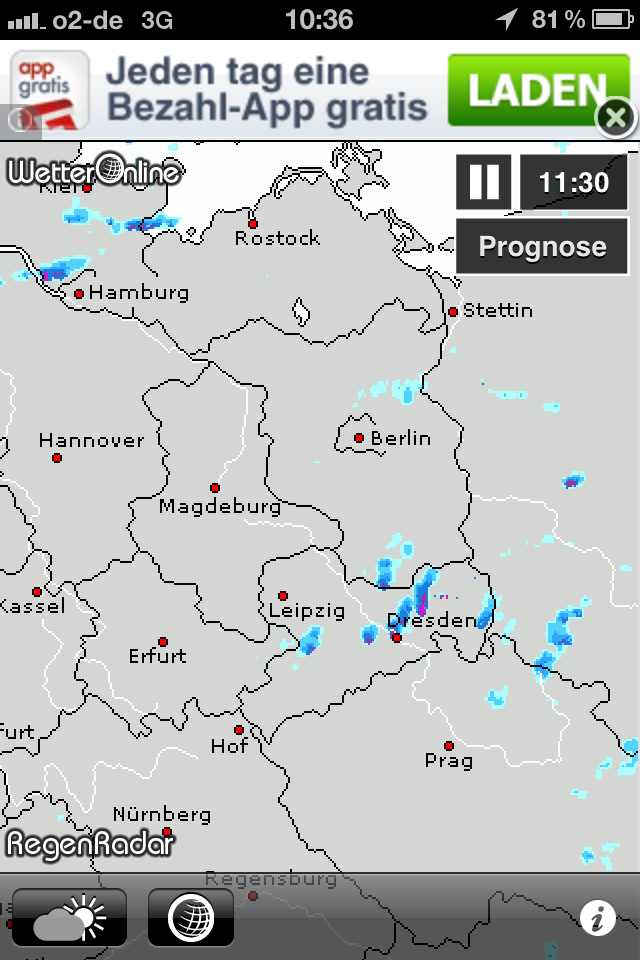Show the info button details
640x960 pixels.
[597, 917]
